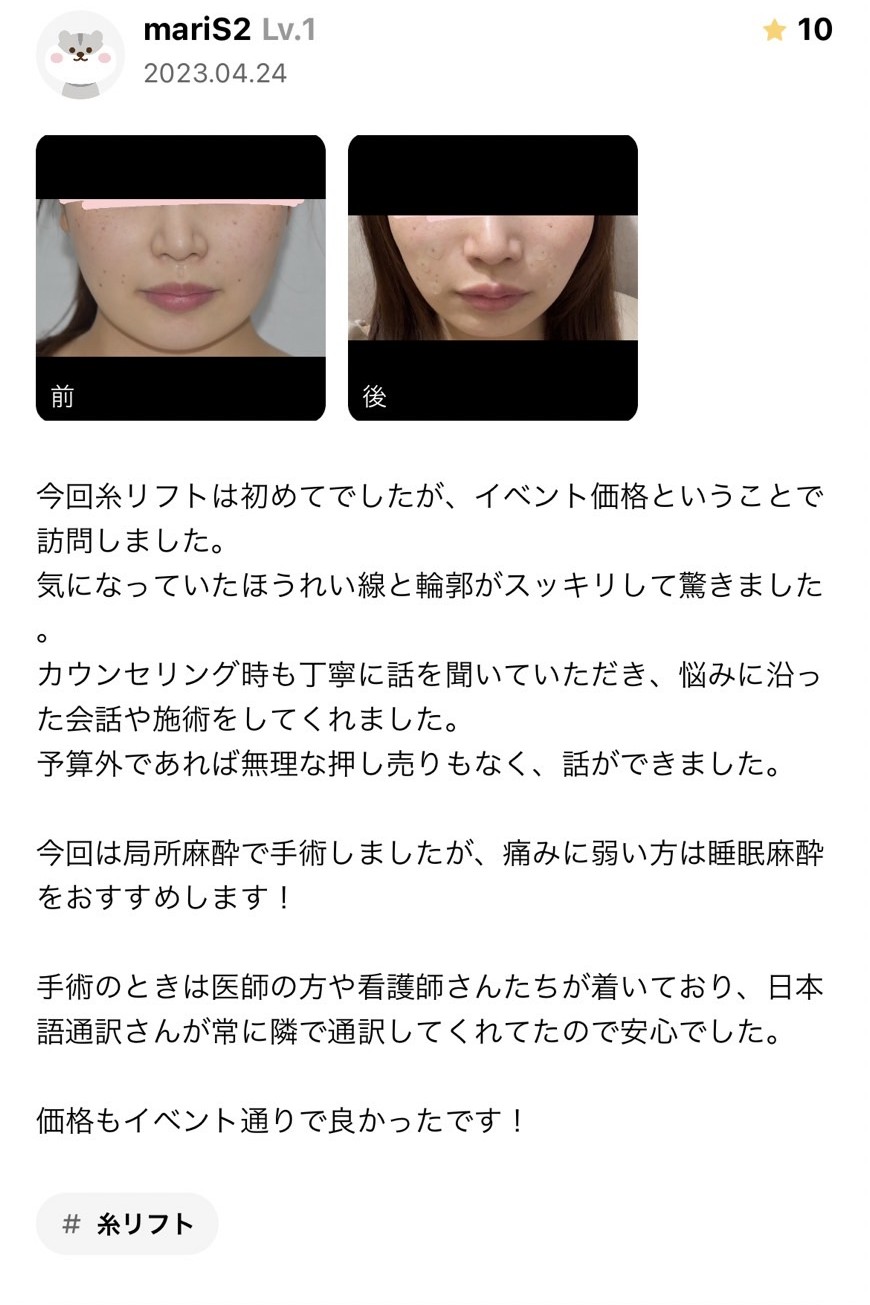The height and width of the screenshot is (1305, 870).
Task: Open the before photo labeled 前
Action: [x=181, y=278]
